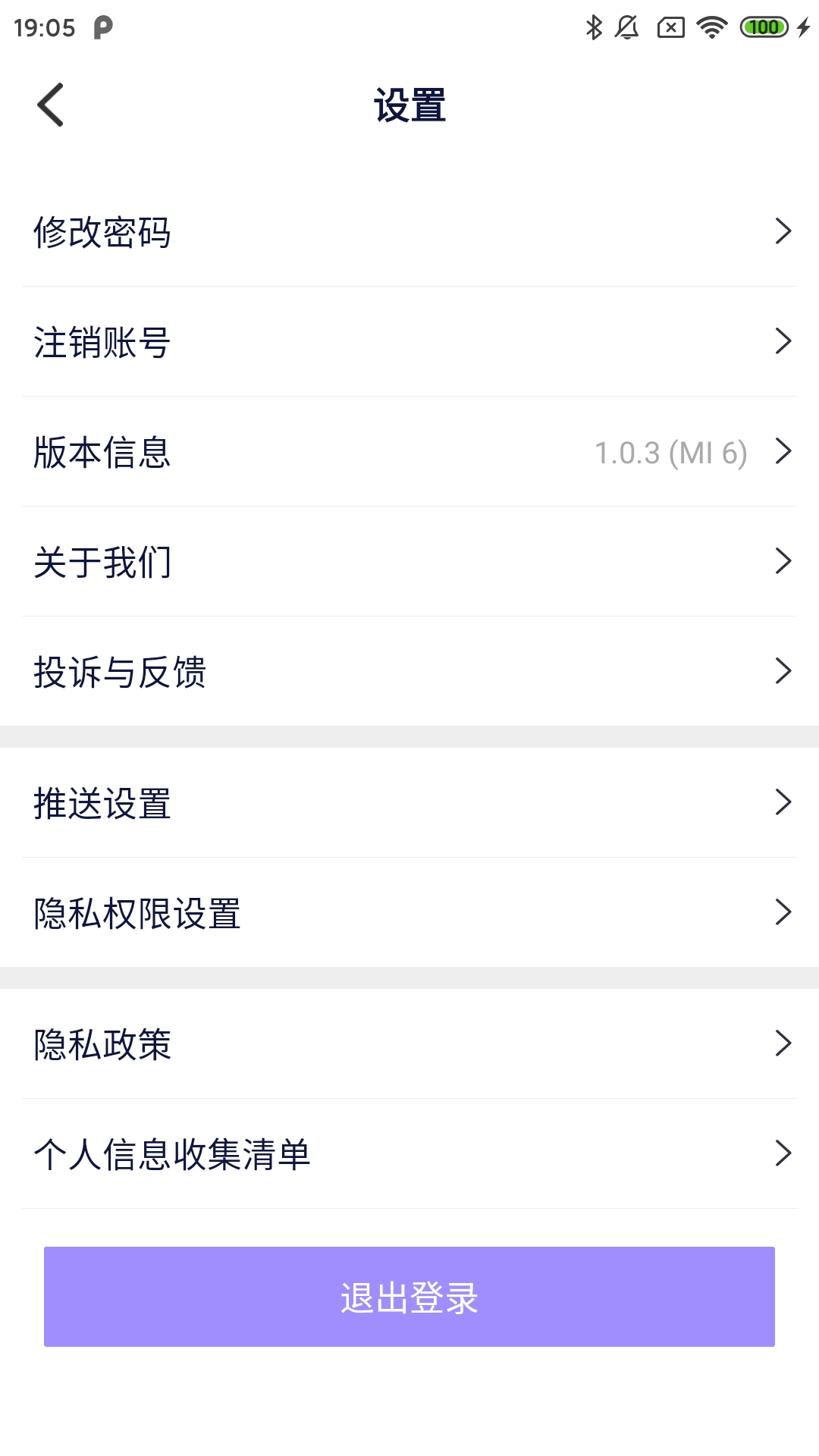This screenshot has height=1456, width=819.
Task: Open 个人信息收集清单
Action: point(409,1154)
